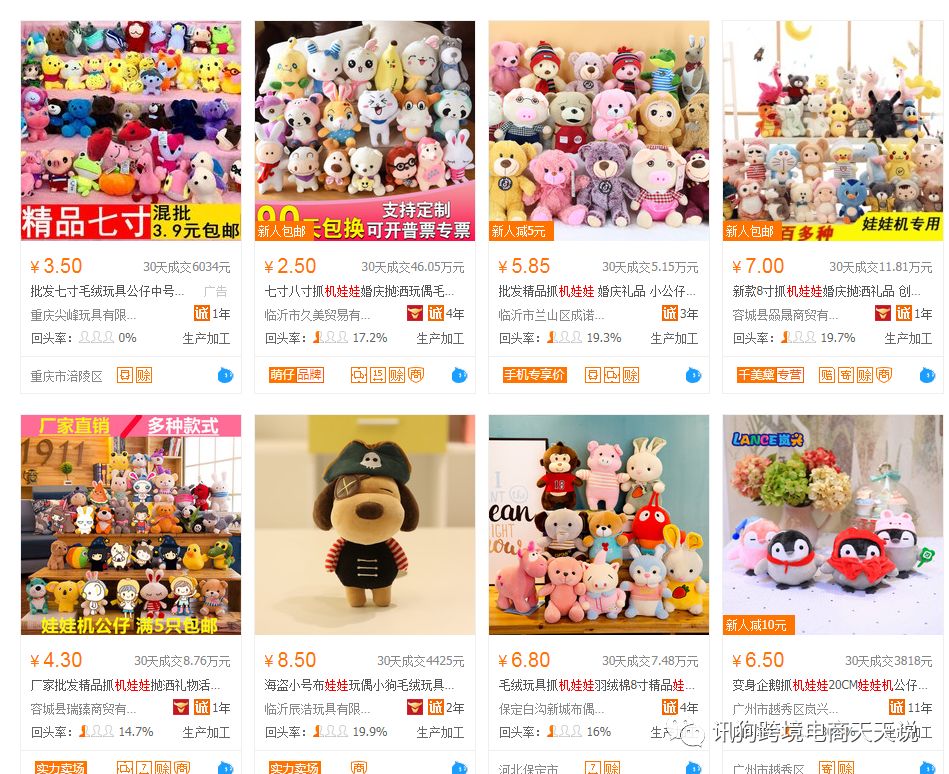Open the ¥7.00 eight-inch doll product image
This screenshot has width=949, height=774.
833,130
